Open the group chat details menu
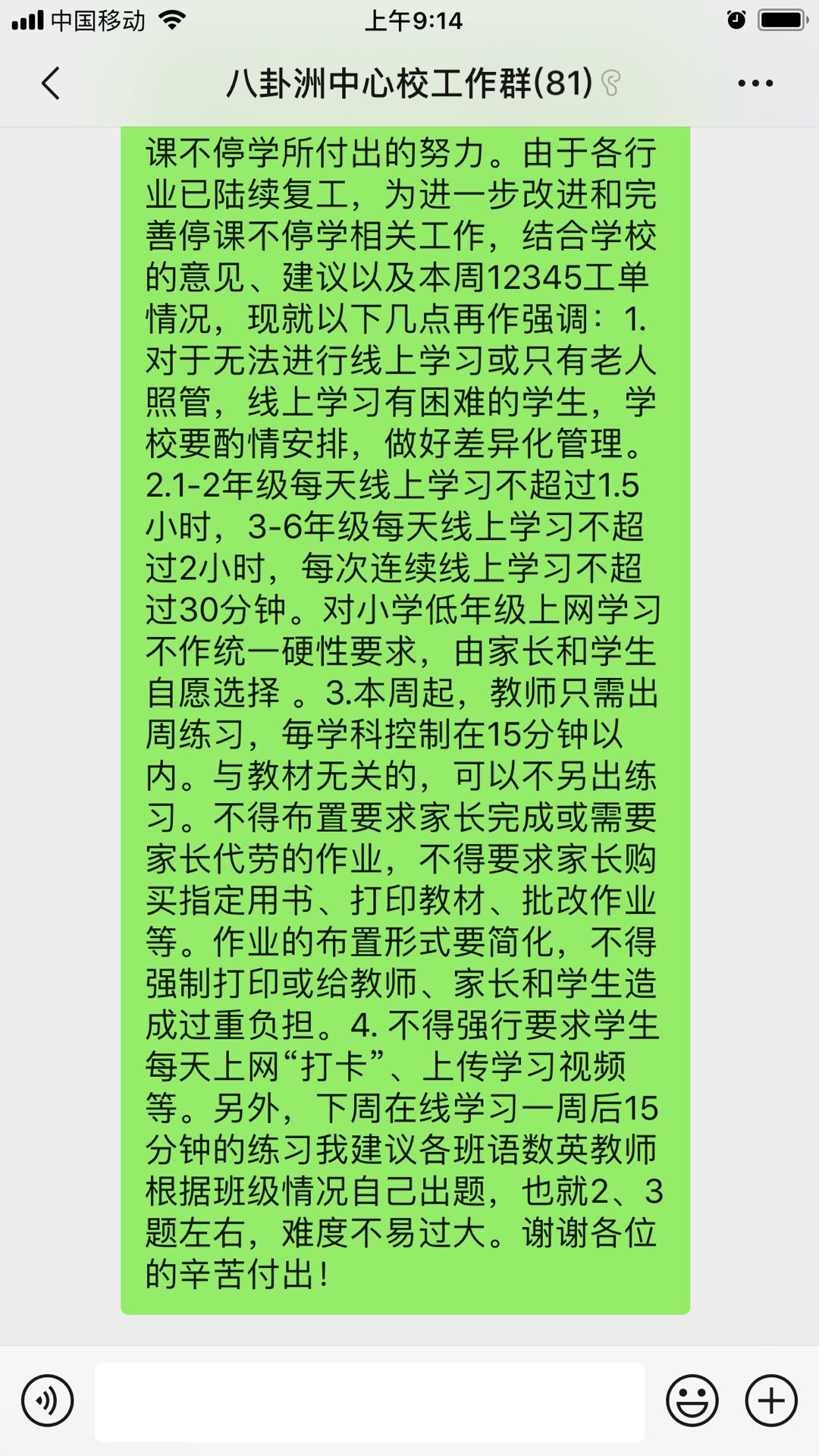This screenshot has width=819, height=1456. [x=755, y=83]
